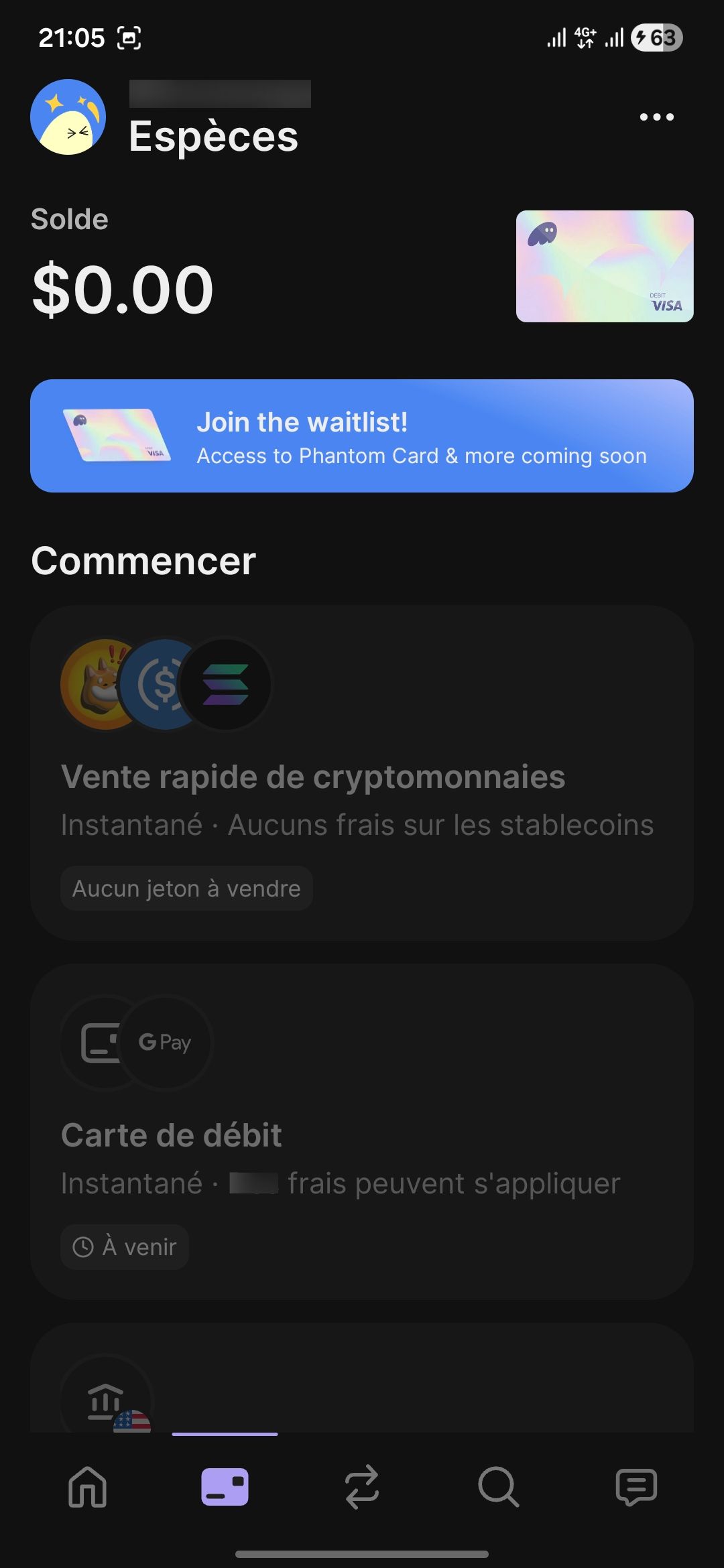Image resolution: width=724 pixels, height=1568 pixels.
Task: Open Vente rapide de cryptomonnaies
Action: pos(362,777)
